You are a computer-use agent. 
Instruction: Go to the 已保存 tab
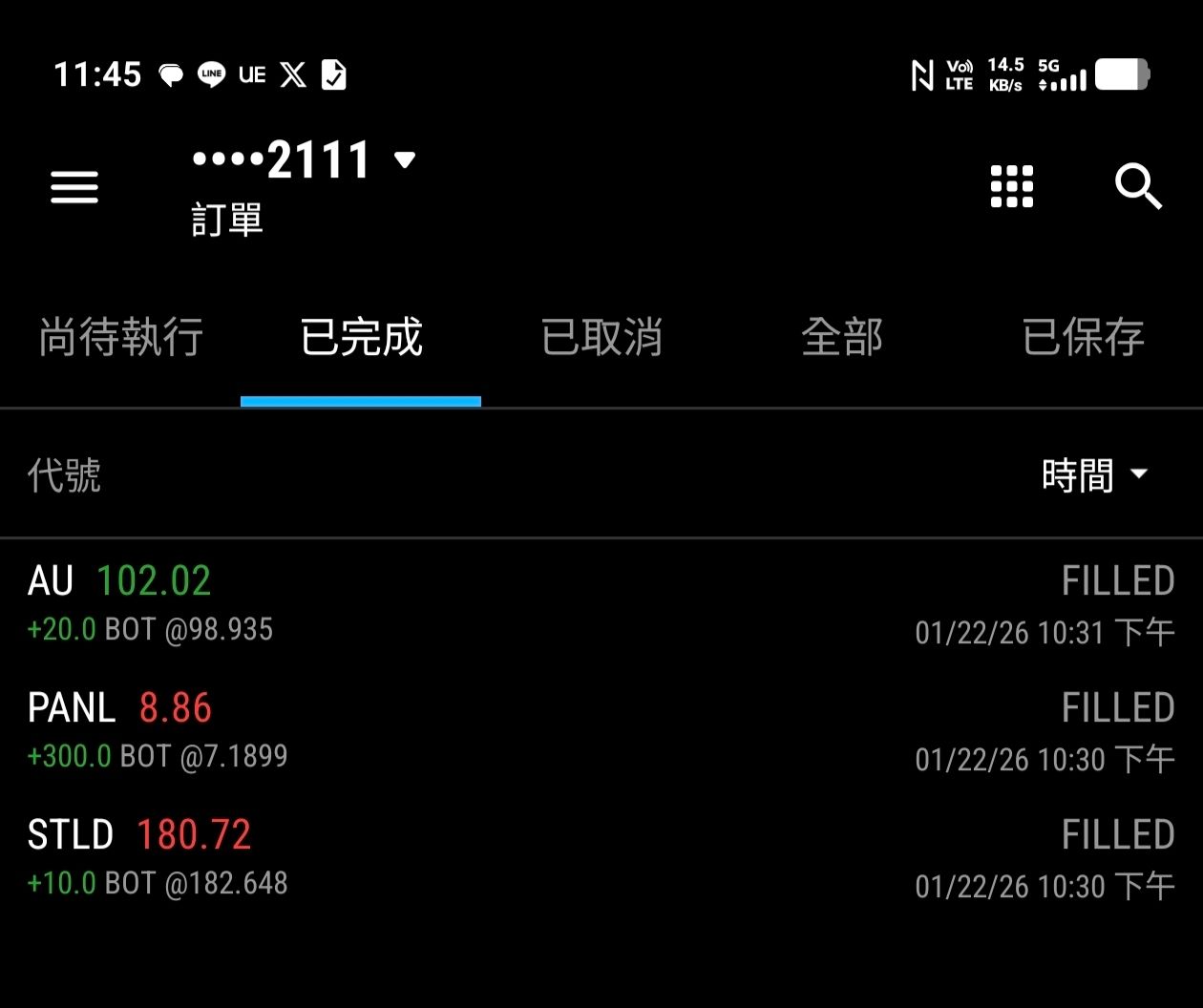(x=1083, y=337)
